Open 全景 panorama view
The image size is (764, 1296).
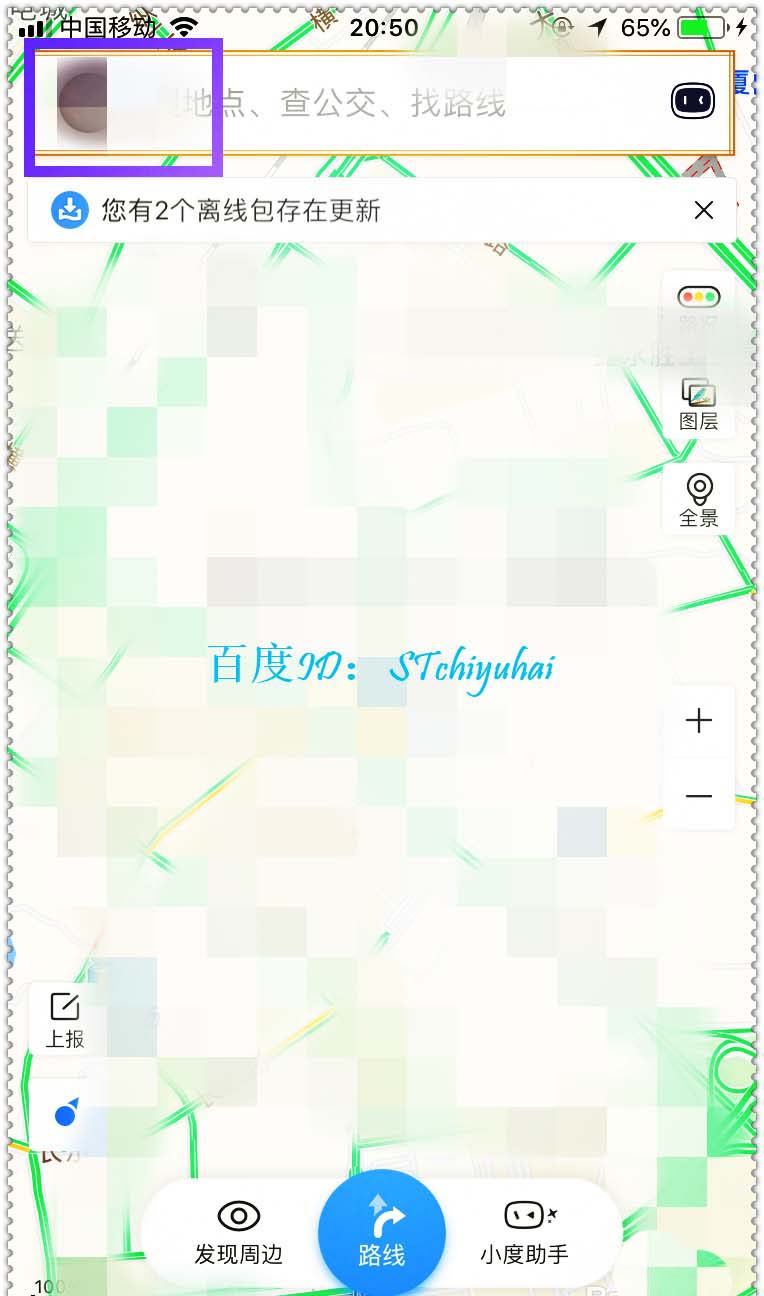click(698, 501)
